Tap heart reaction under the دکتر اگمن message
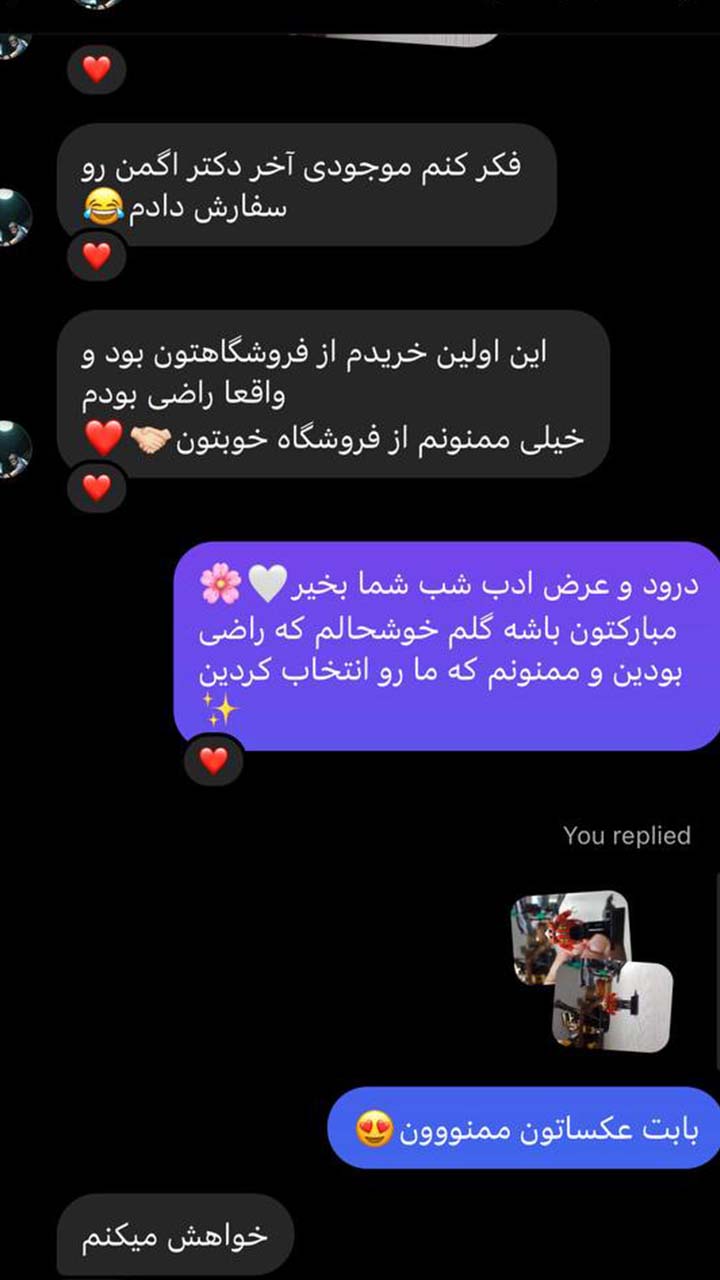 [x=96, y=256]
